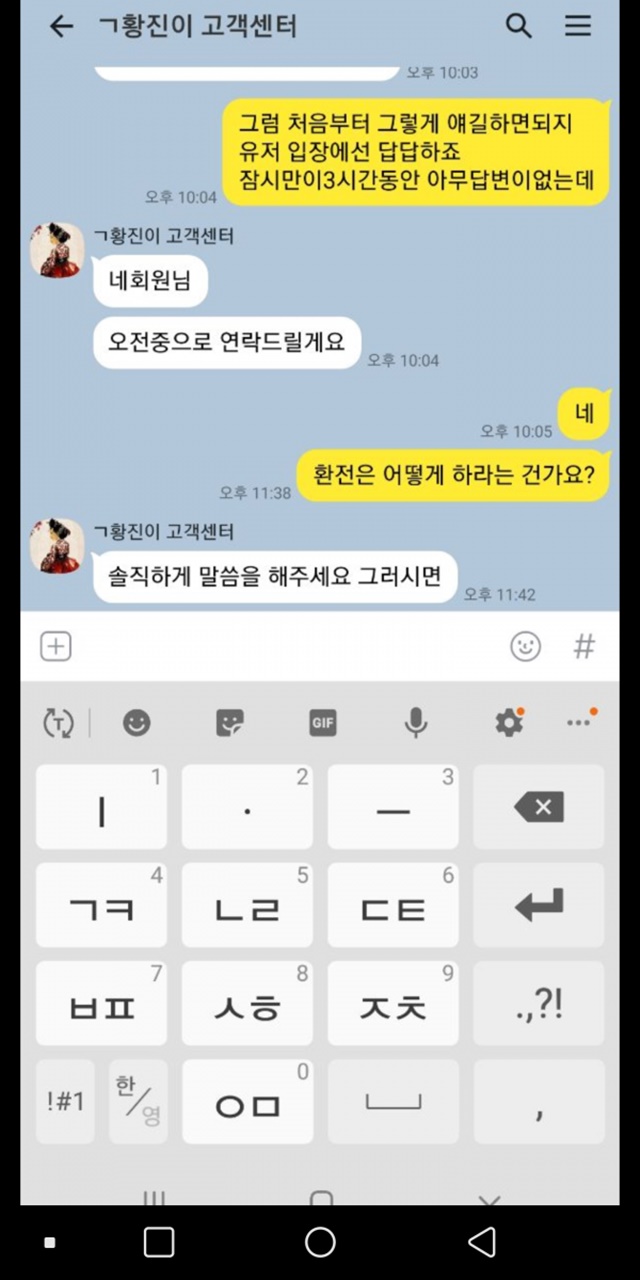Screen dimensions: 640x1280
Task: Open the plus attachment button
Action: coord(56,647)
